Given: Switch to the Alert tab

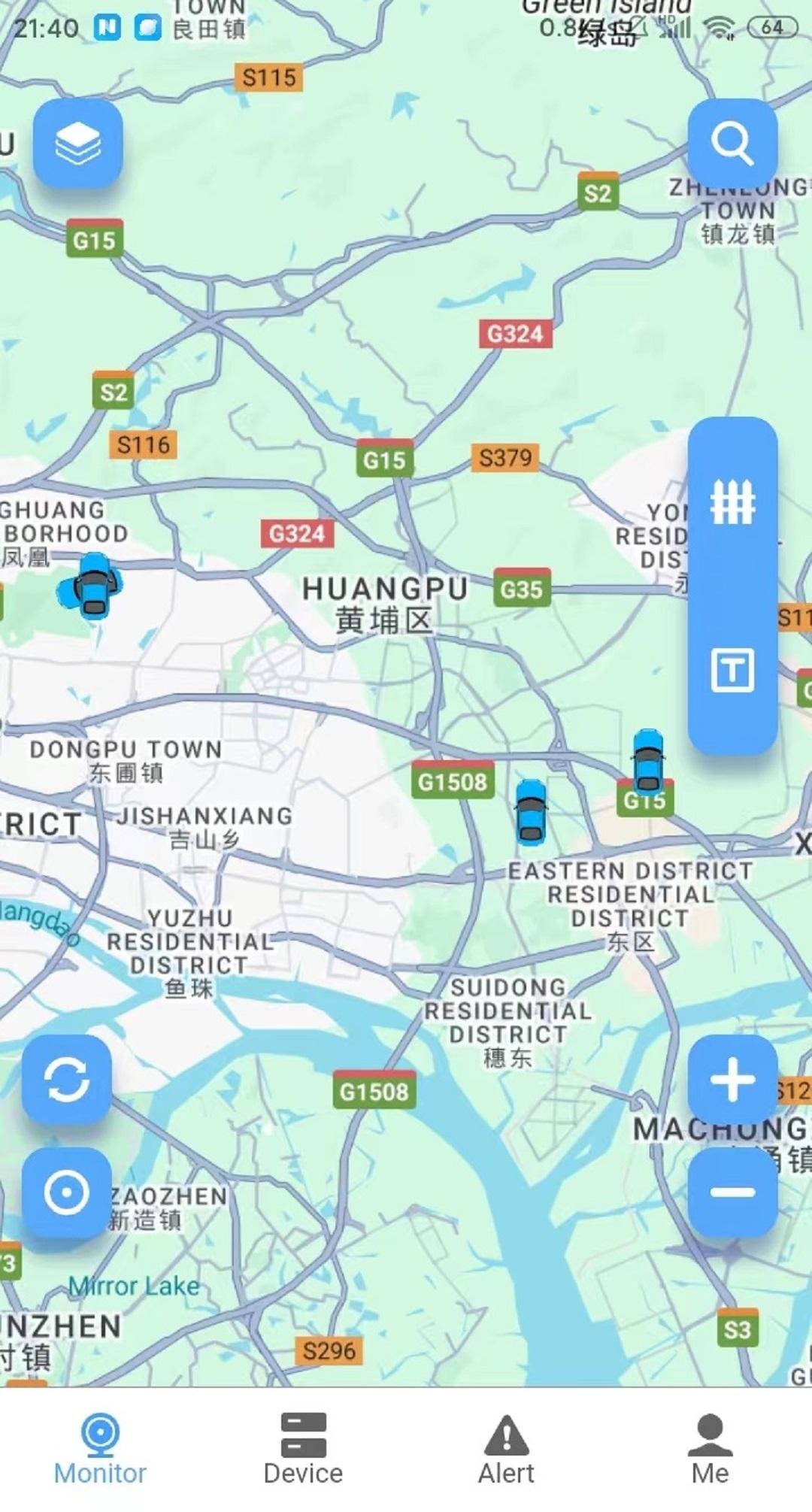Looking at the screenshot, I should click(x=506, y=1448).
